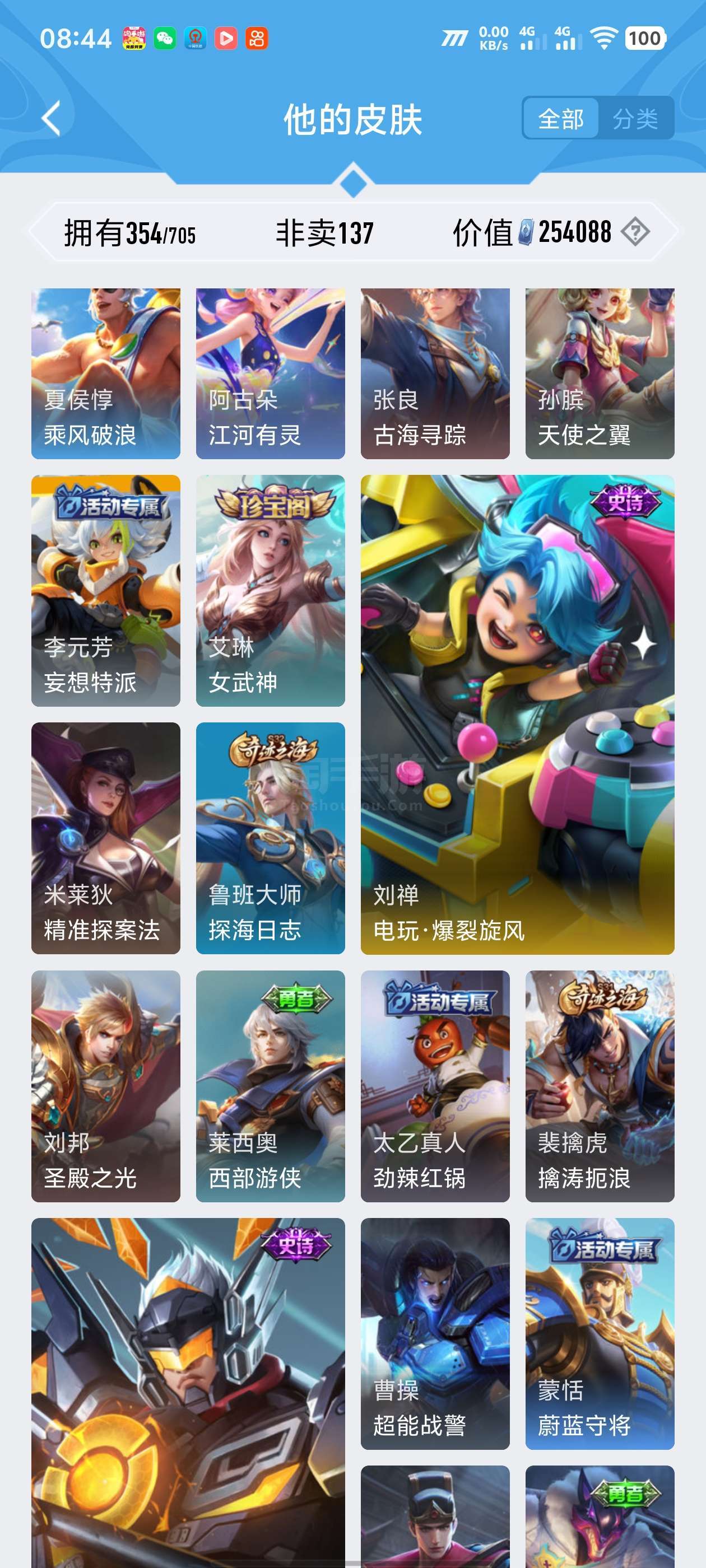Image resolution: width=706 pixels, height=1568 pixels.
Task: Select the 全部 tab
Action: [561, 118]
